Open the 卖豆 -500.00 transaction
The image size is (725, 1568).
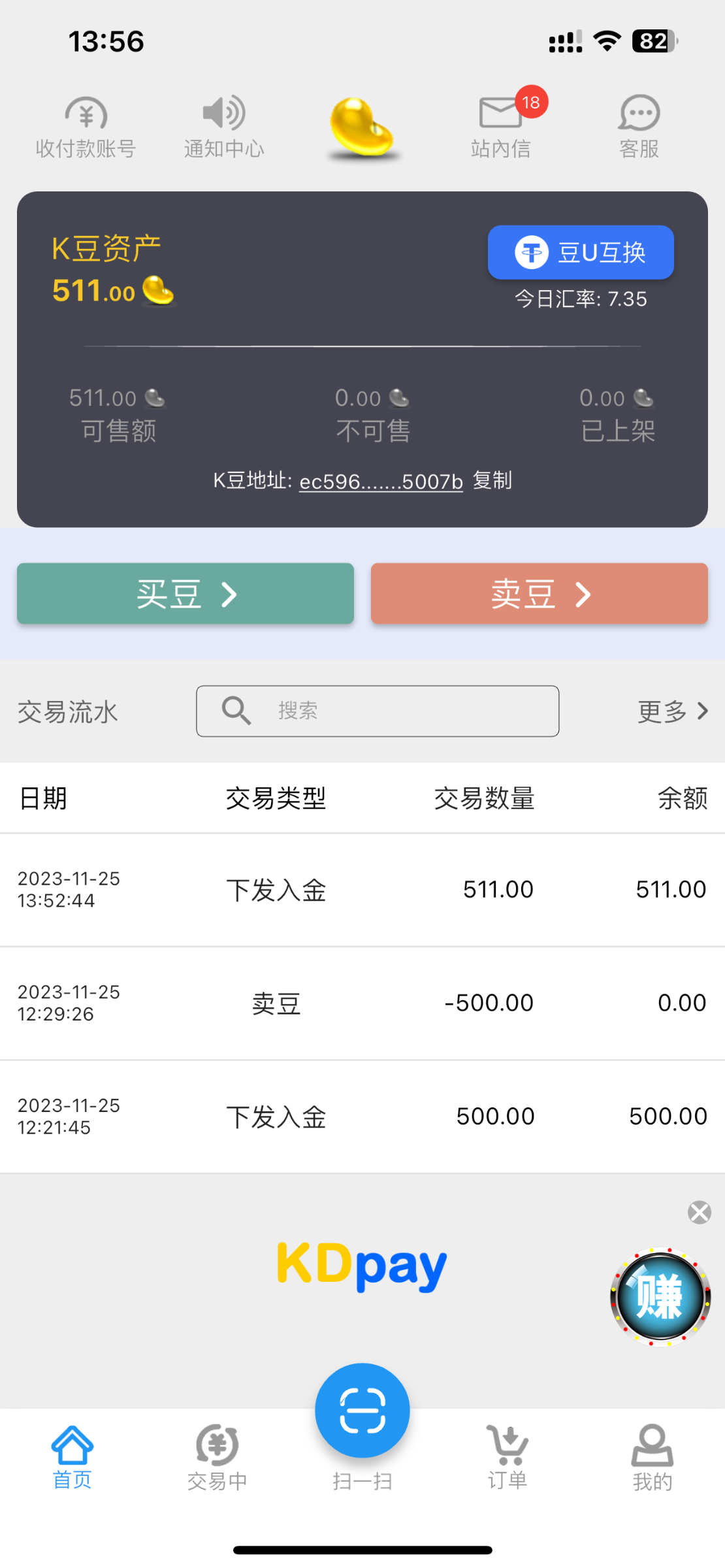[x=362, y=1003]
